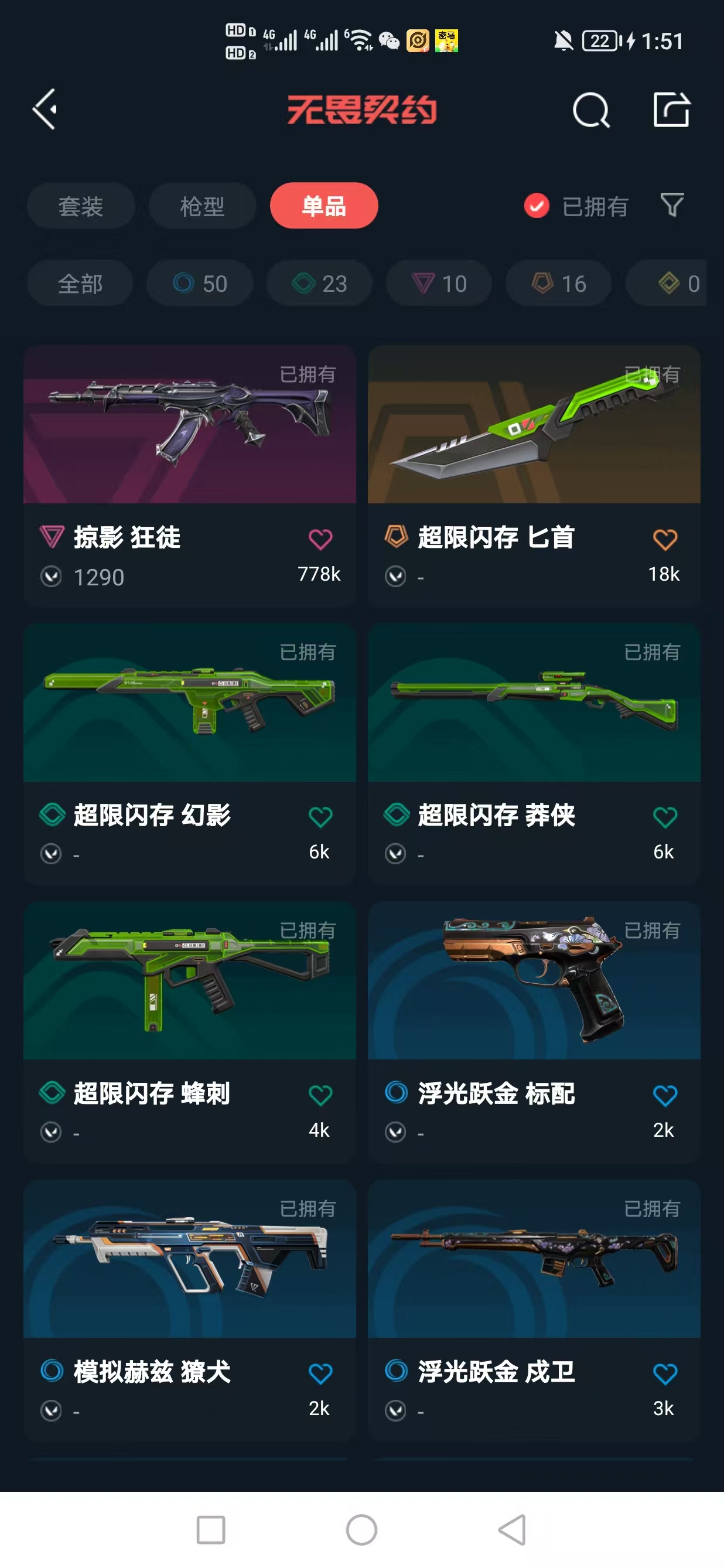724x1568 pixels.
Task: Like the 超限闪存 莽侠 skin
Action: [664, 817]
